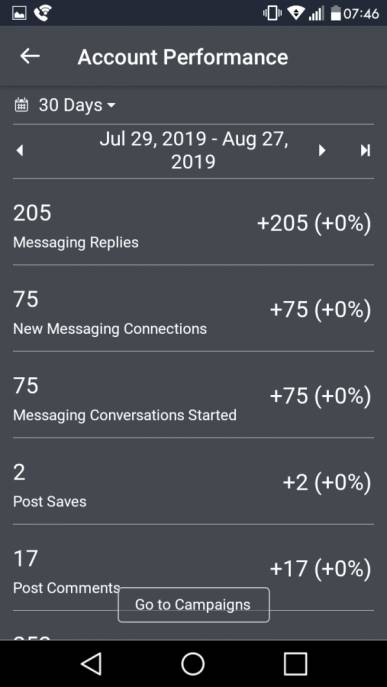Go back from Account Performance
The height and width of the screenshot is (687, 387).
30,56
